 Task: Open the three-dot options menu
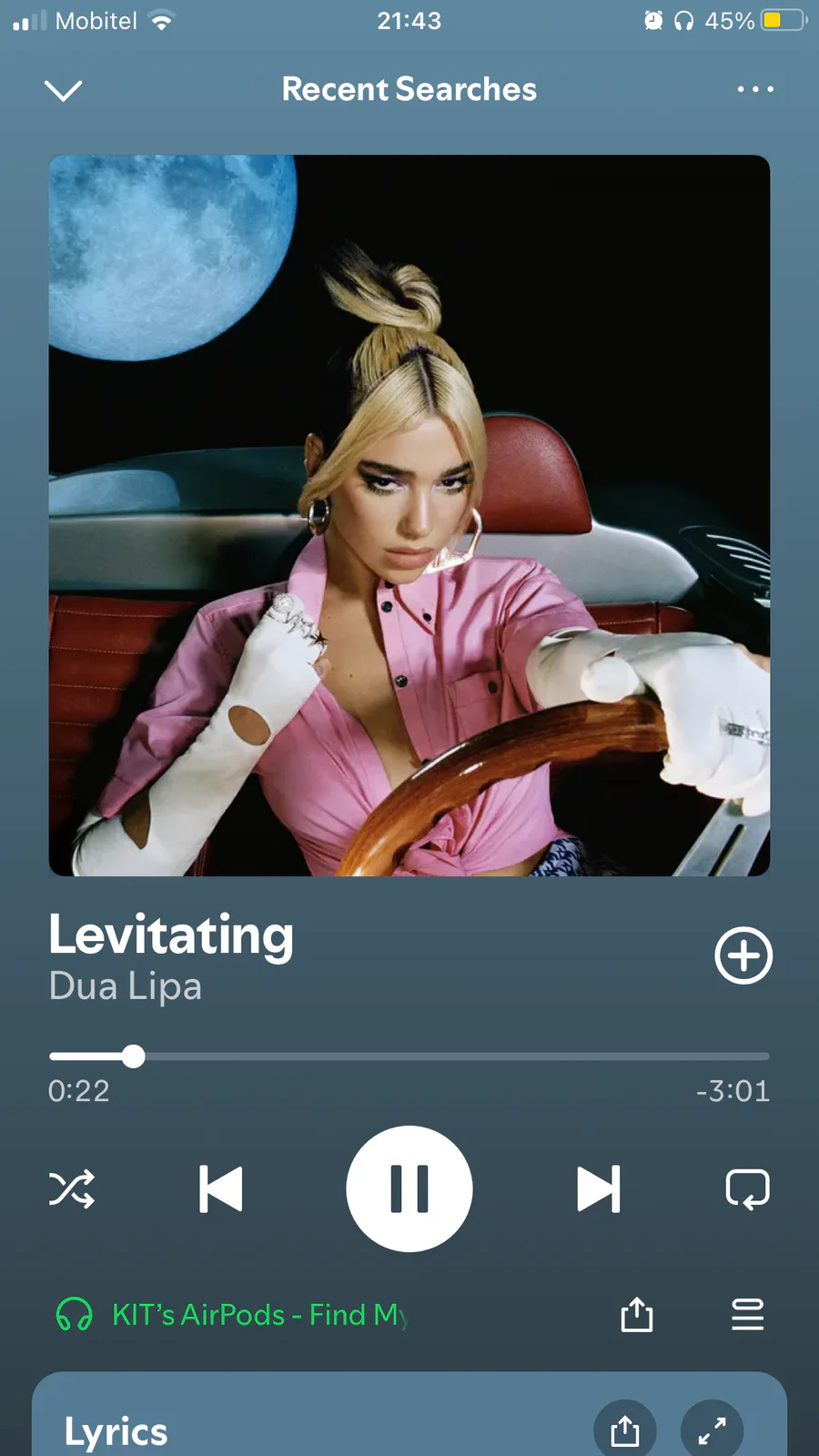(x=755, y=89)
